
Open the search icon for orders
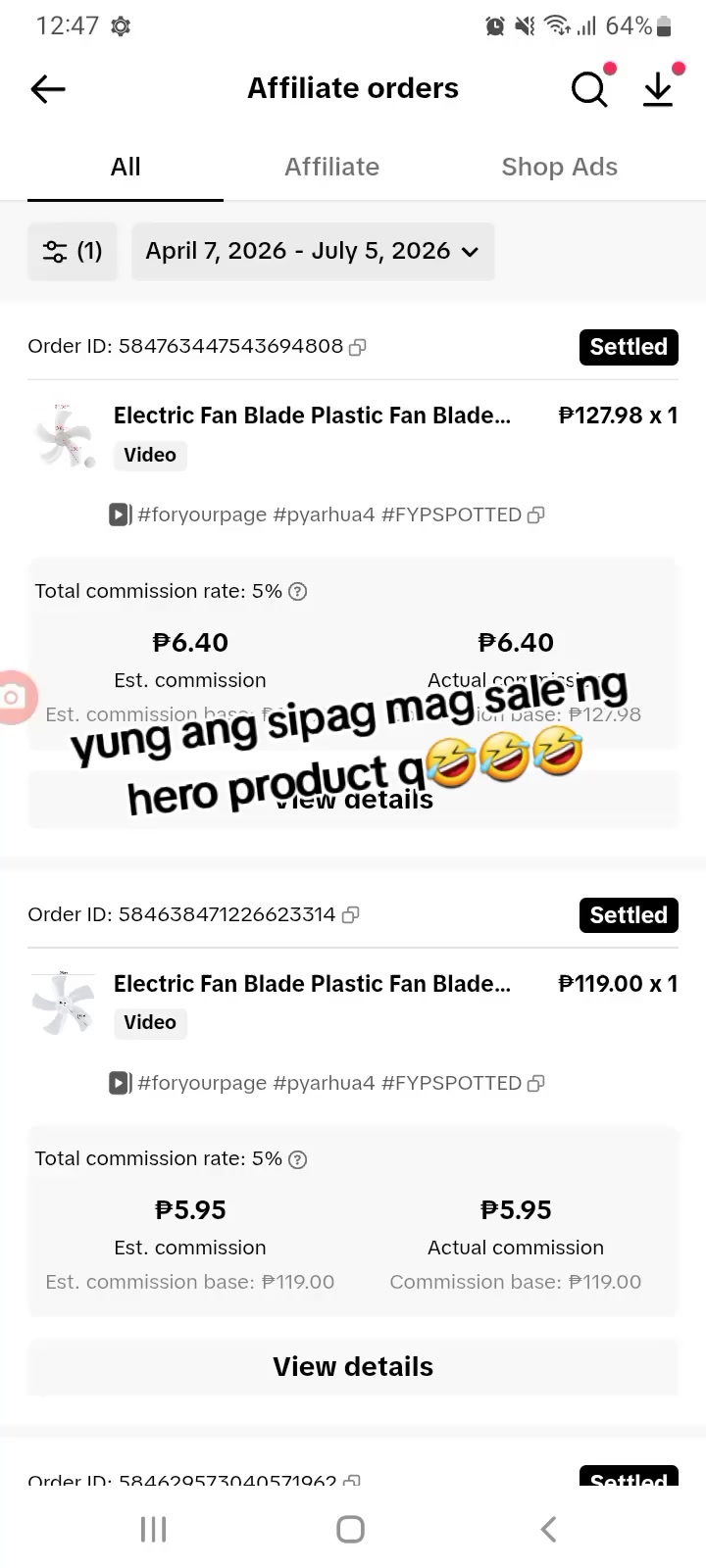[589, 89]
